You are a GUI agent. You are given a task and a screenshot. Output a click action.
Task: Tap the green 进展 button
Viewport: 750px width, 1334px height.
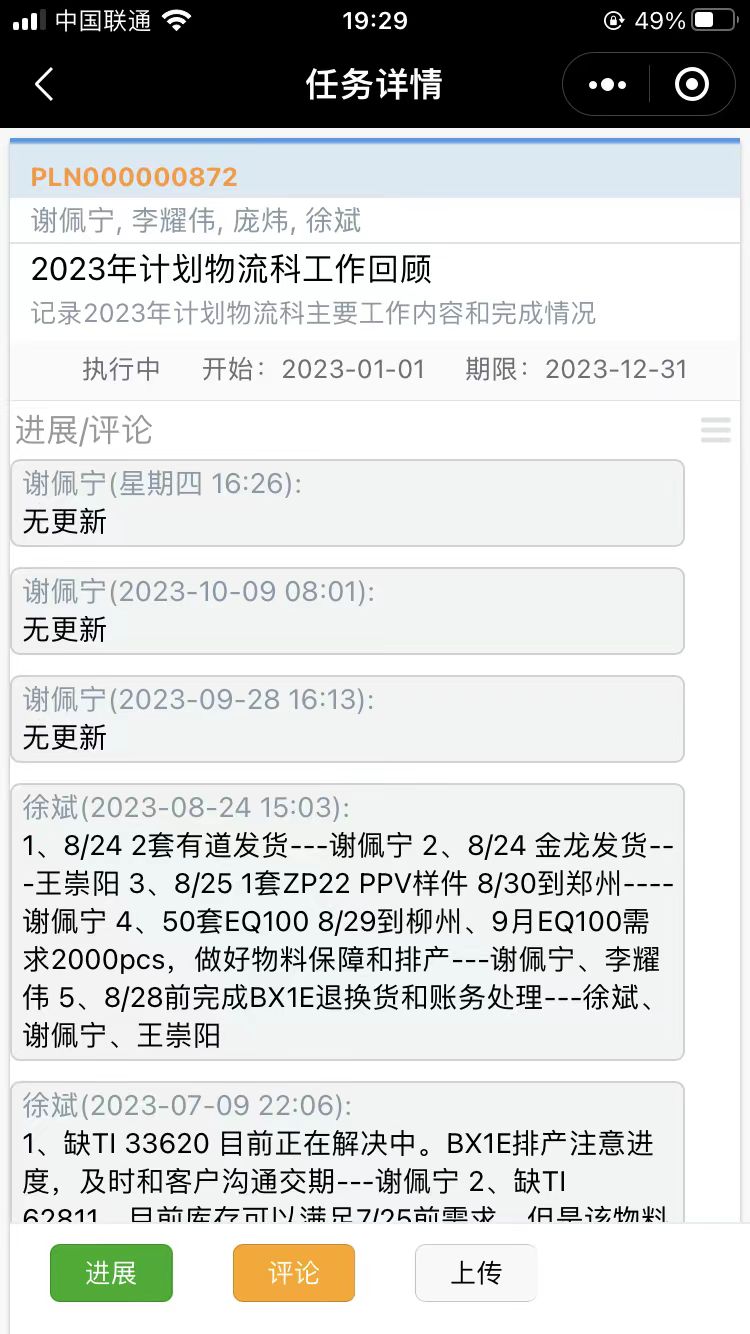[x=111, y=1273]
